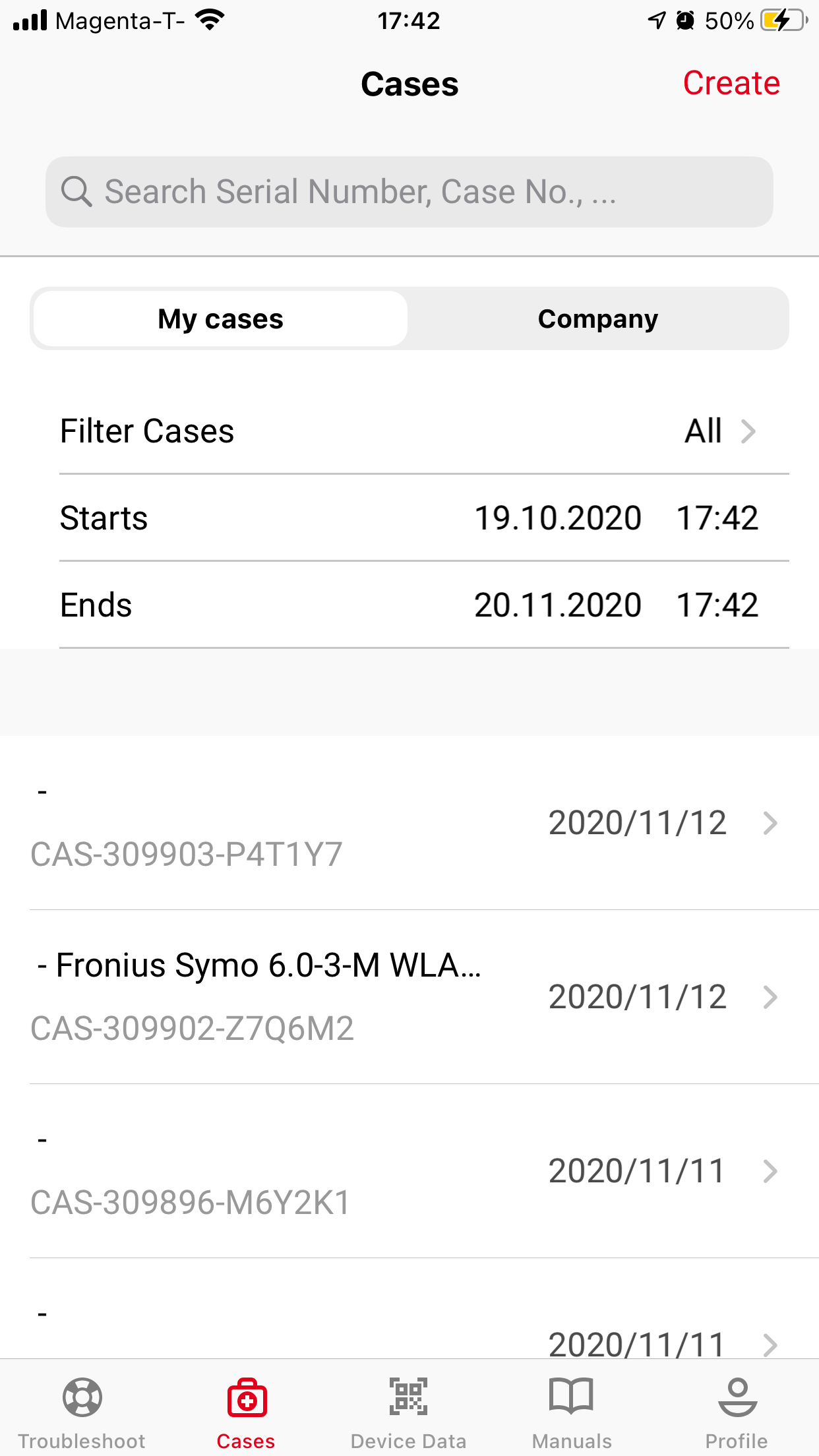The width and height of the screenshot is (819, 1456).
Task: Open the Profile person icon
Action: point(737,1397)
